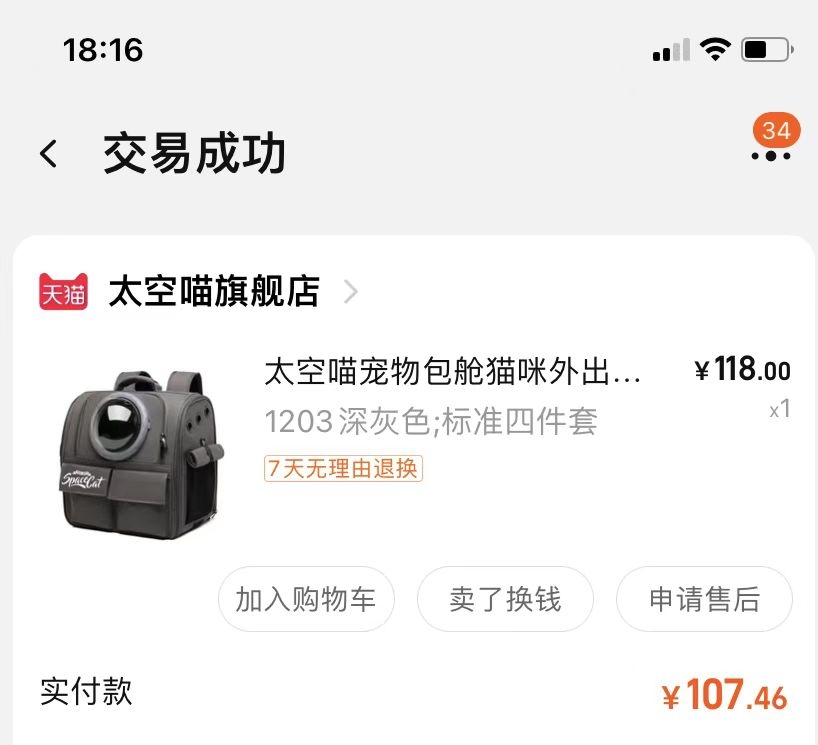Tap 申请售后 for after-sales service
The height and width of the screenshot is (745, 818).
pyautogui.click(x=704, y=599)
